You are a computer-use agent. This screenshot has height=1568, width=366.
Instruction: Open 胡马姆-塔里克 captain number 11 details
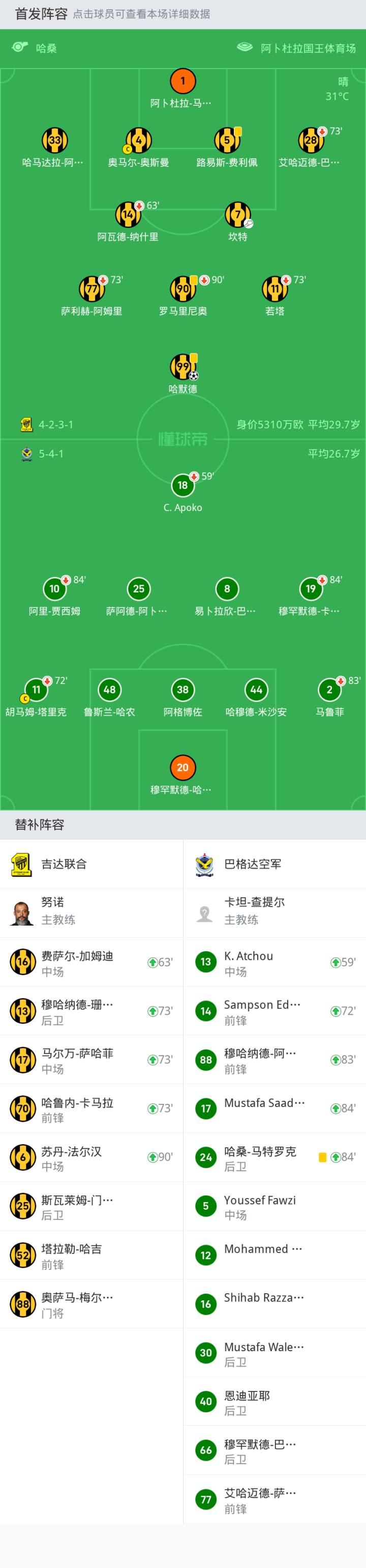37,690
